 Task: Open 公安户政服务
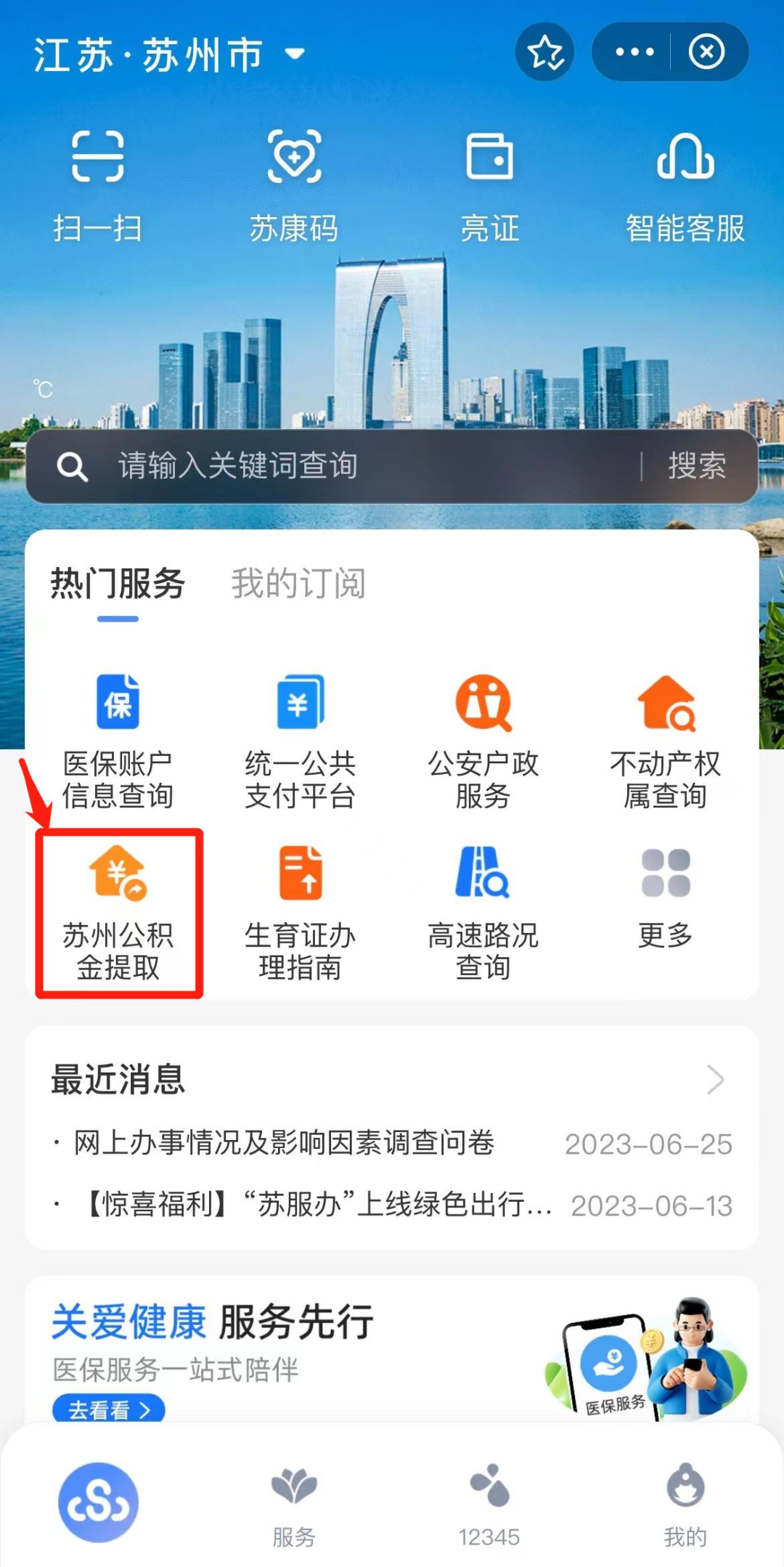483,741
